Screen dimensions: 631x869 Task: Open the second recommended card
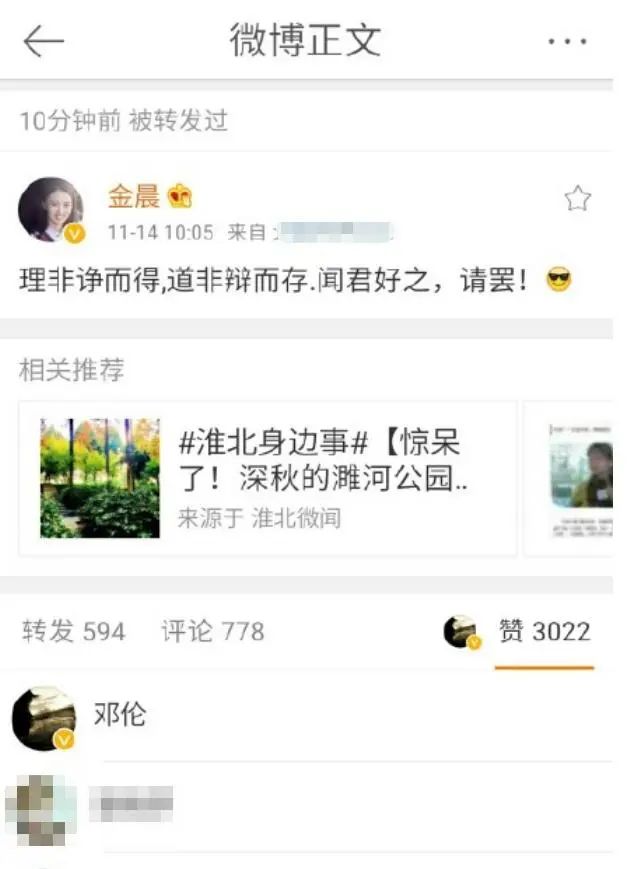click(580, 478)
